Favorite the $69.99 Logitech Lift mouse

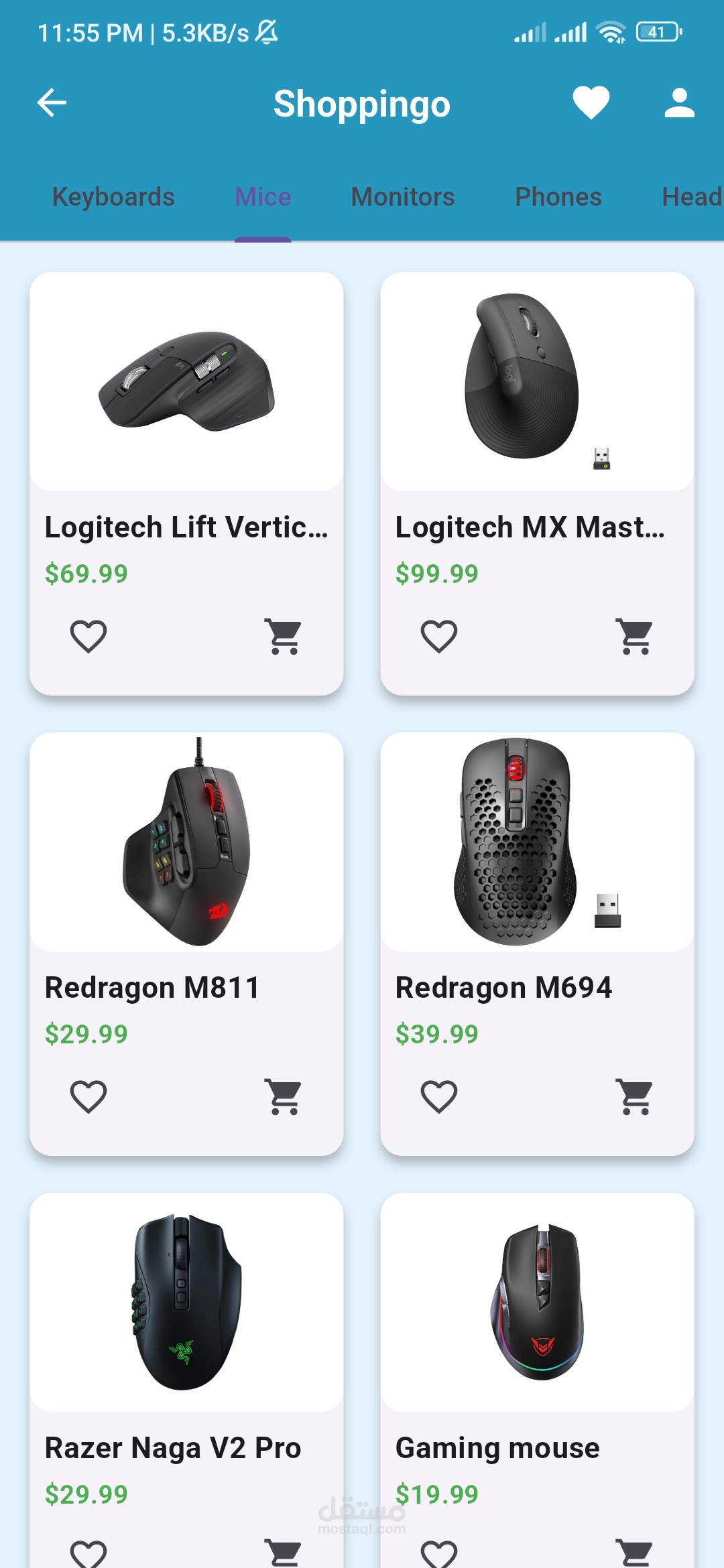[88, 636]
